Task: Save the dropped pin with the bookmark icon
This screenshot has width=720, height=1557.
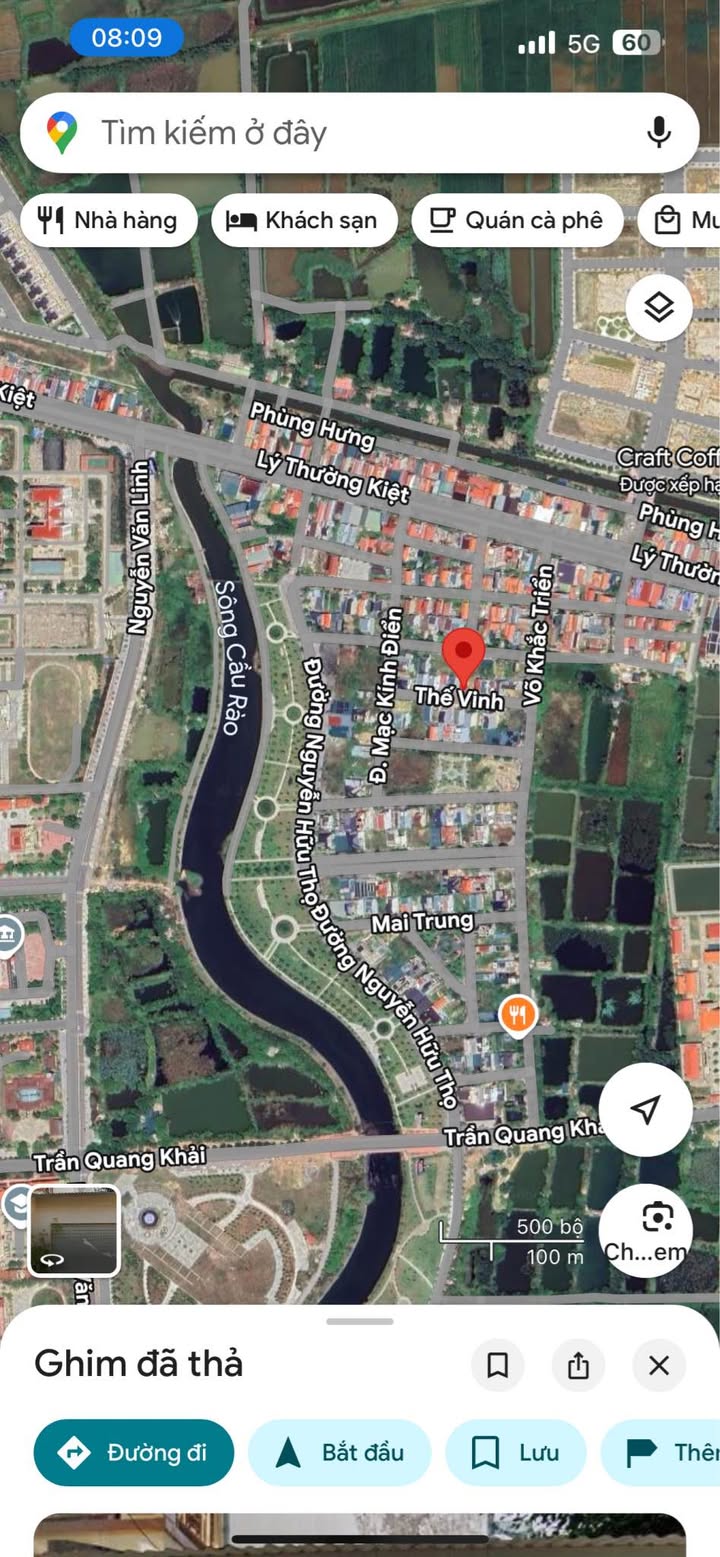Action: [497, 1365]
